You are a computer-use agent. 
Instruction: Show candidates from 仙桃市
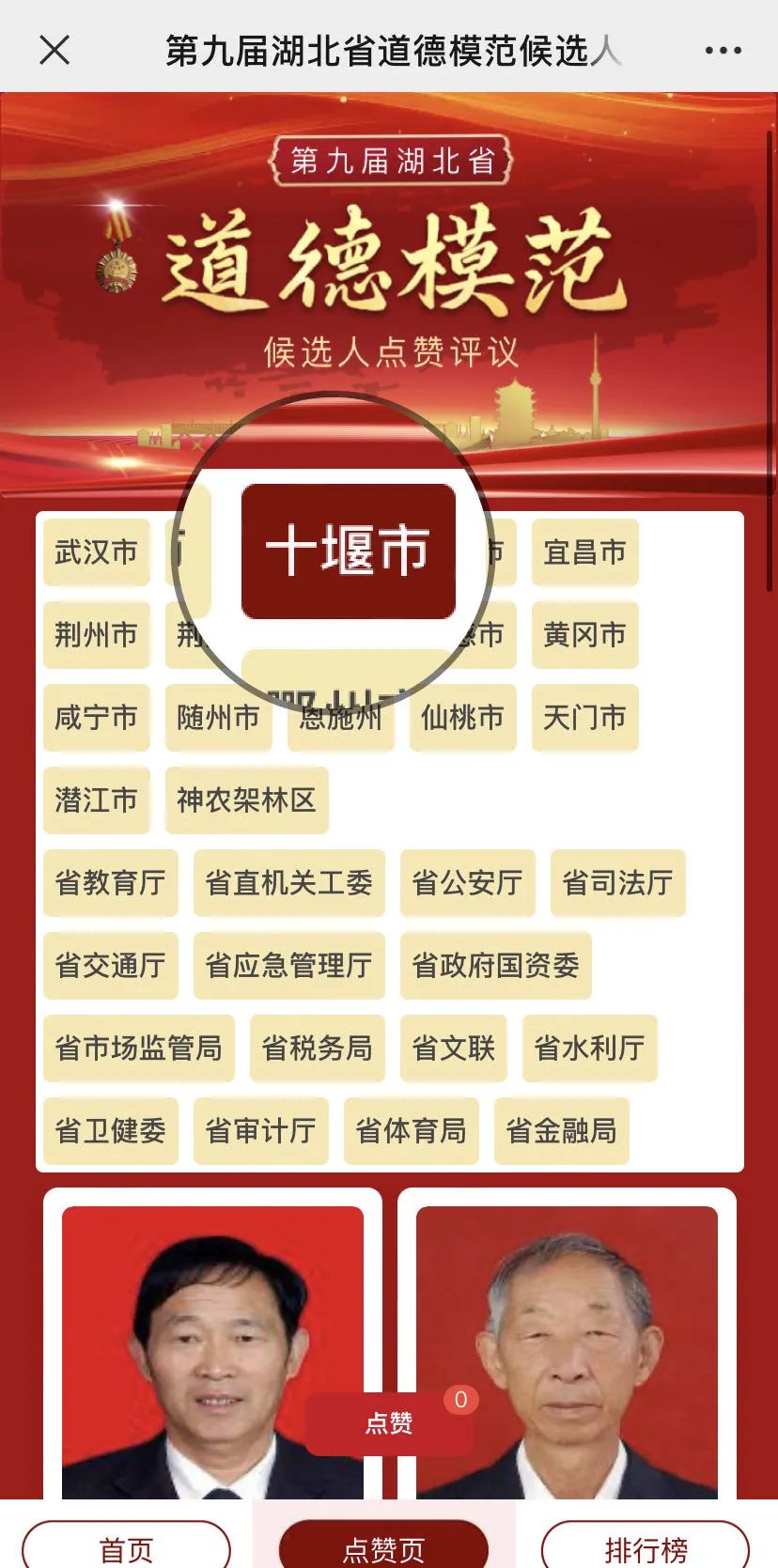(x=462, y=718)
